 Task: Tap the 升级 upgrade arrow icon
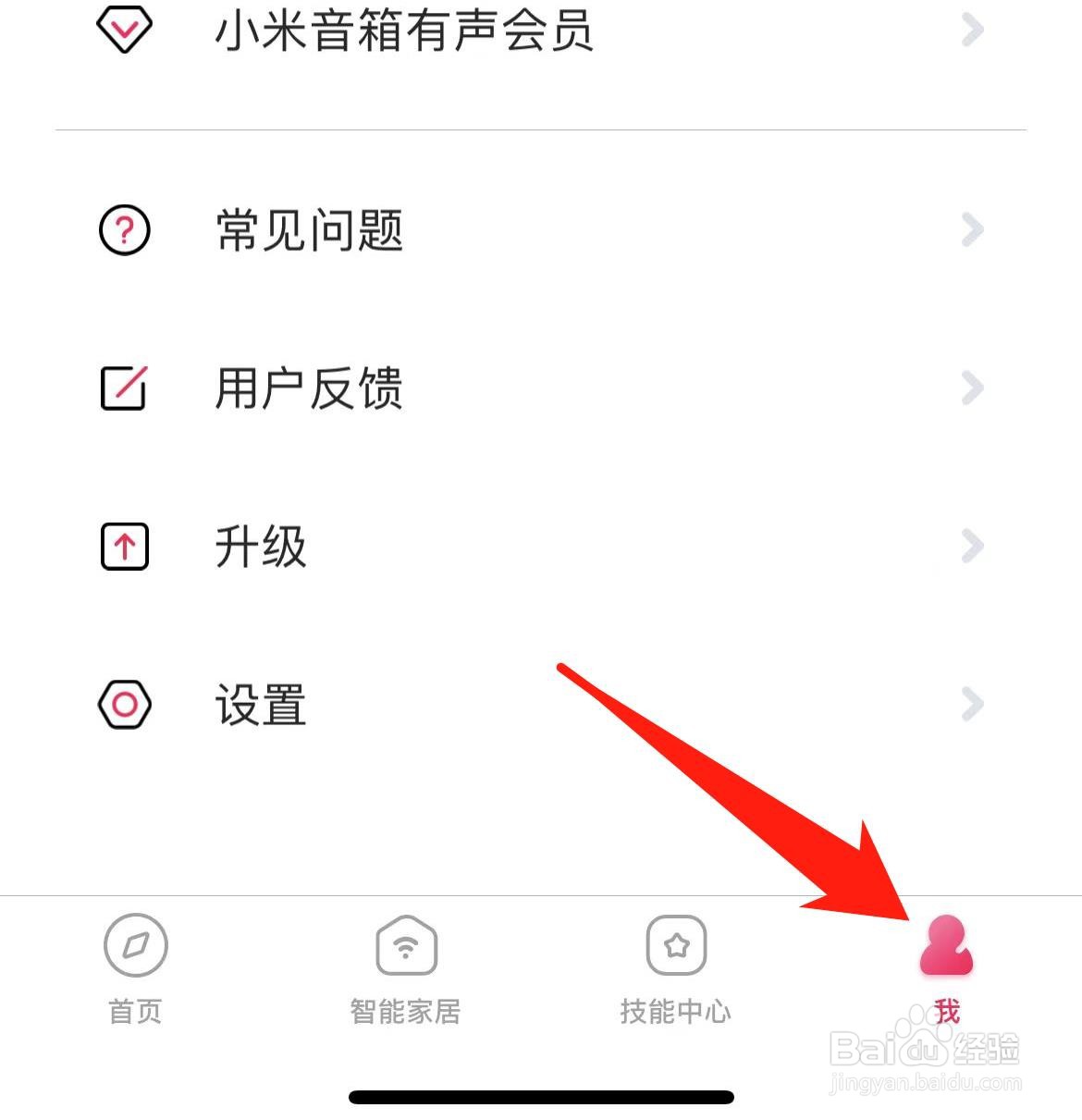click(x=124, y=546)
